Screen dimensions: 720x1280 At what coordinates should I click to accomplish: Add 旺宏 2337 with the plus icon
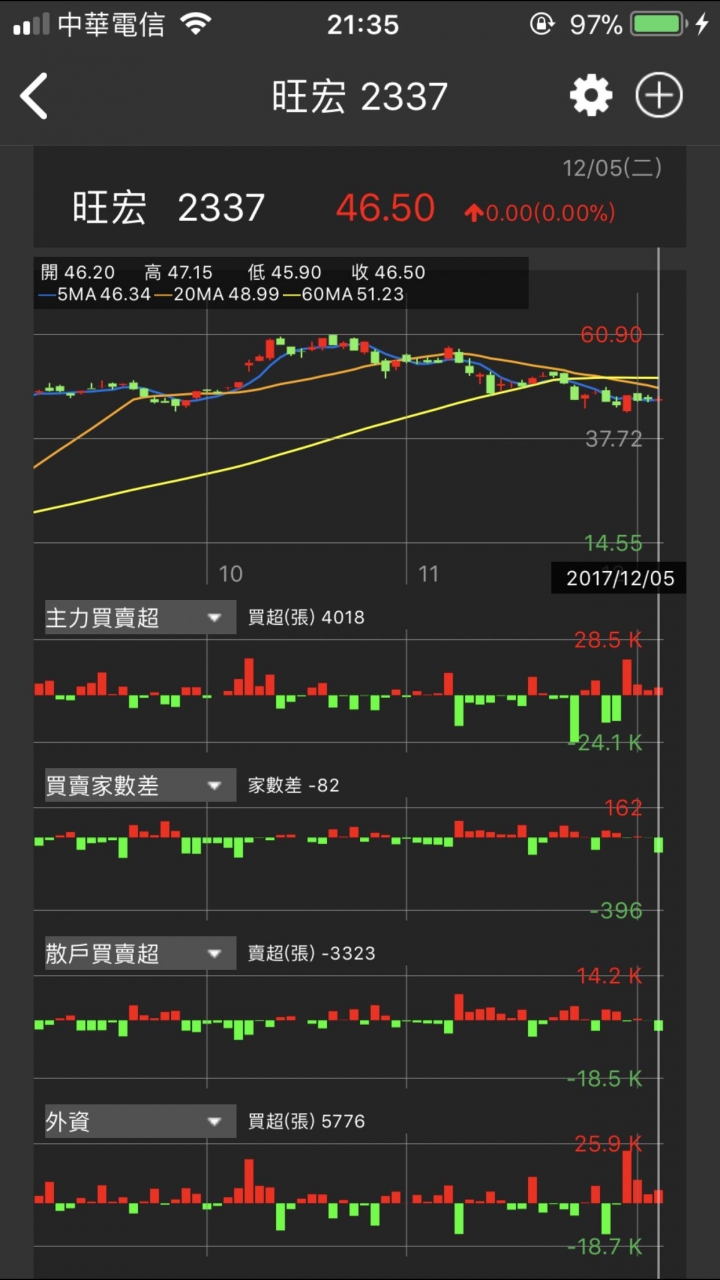pyautogui.click(x=659, y=96)
